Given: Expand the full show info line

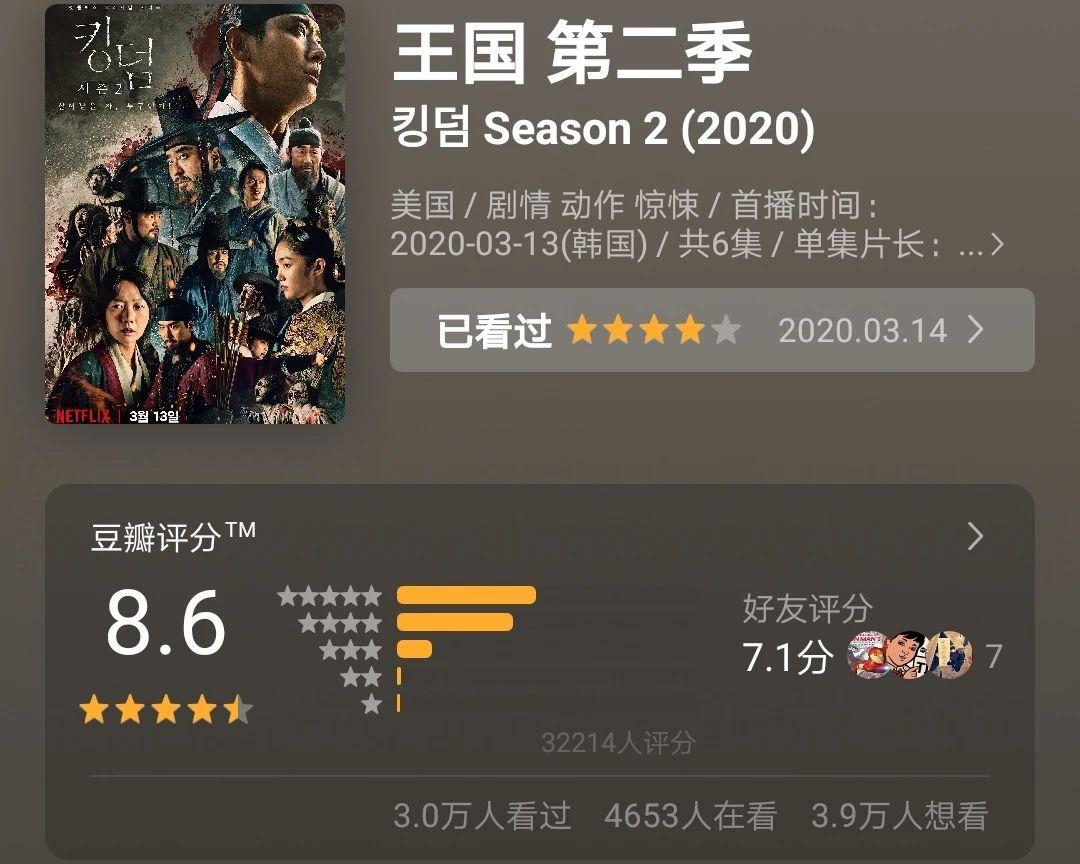Looking at the screenshot, I should click(995, 245).
